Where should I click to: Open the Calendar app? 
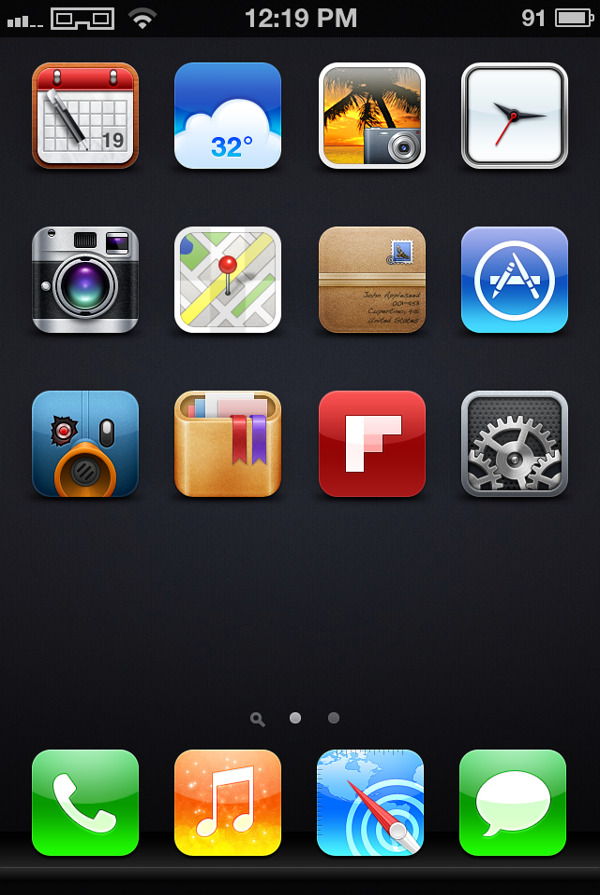pyautogui.click(x=85, y=115)
